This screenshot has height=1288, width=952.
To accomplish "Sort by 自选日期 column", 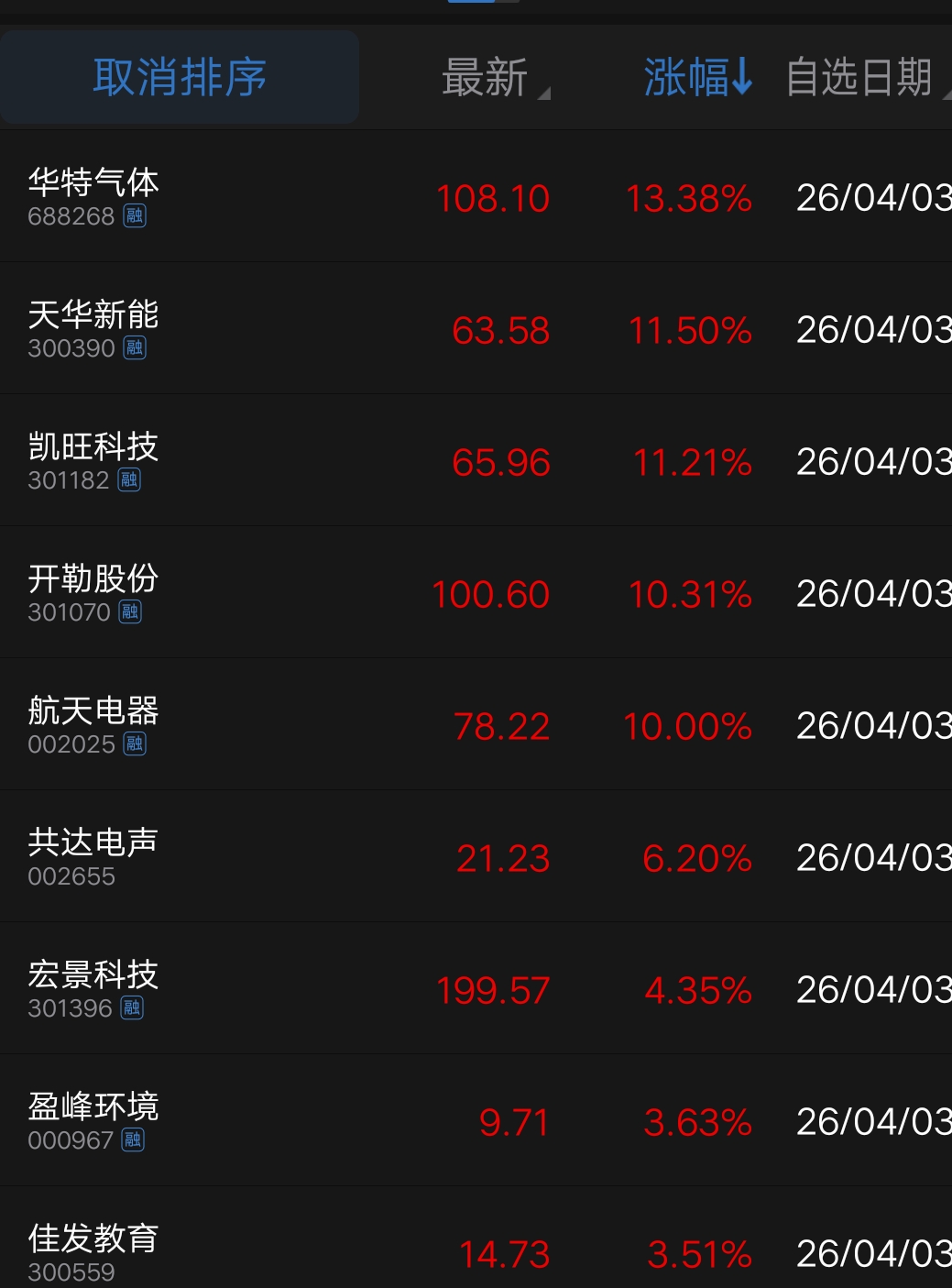I will [x=859, y=77].
